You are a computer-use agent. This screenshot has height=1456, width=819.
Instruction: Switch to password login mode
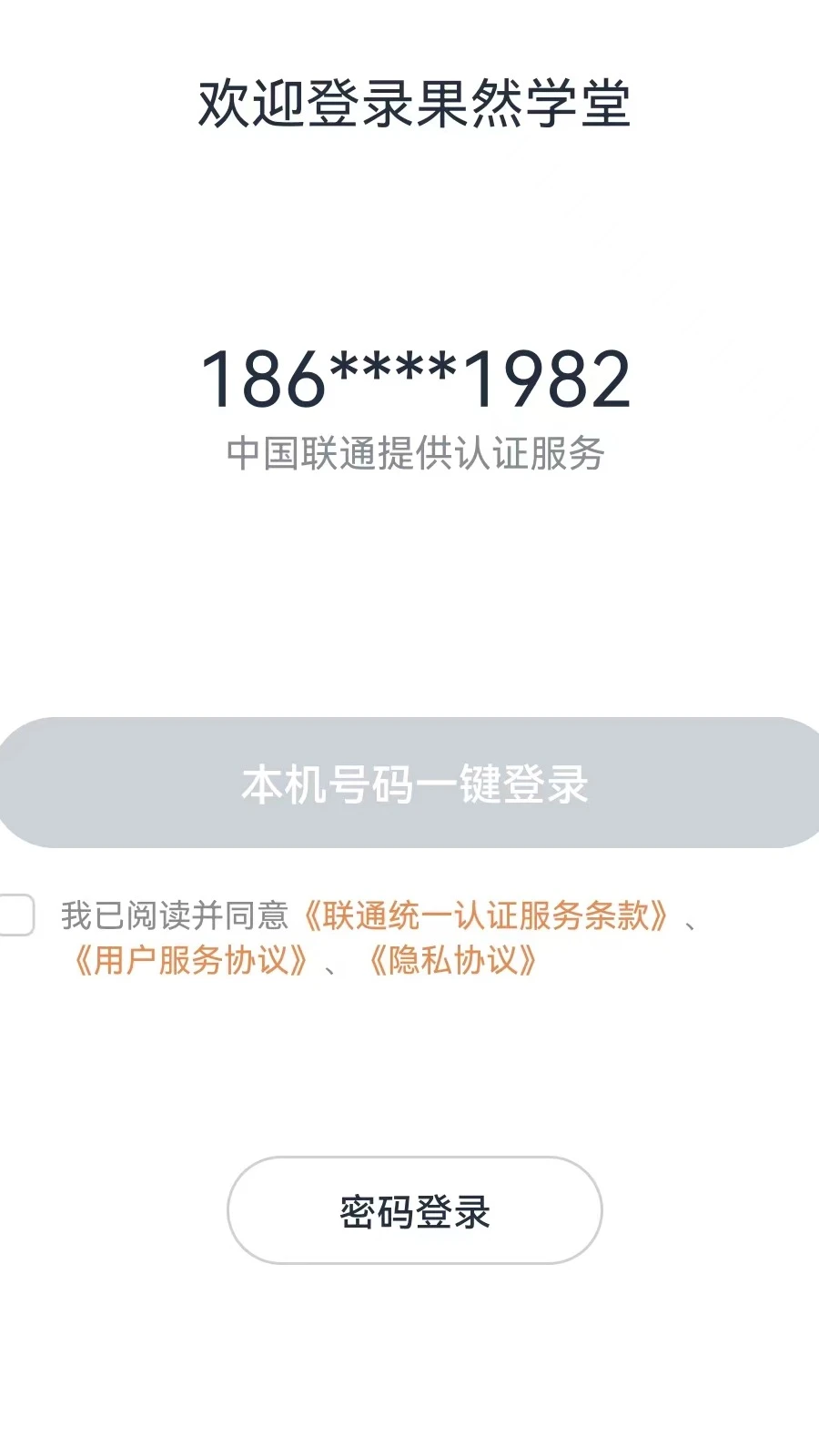414,1210
